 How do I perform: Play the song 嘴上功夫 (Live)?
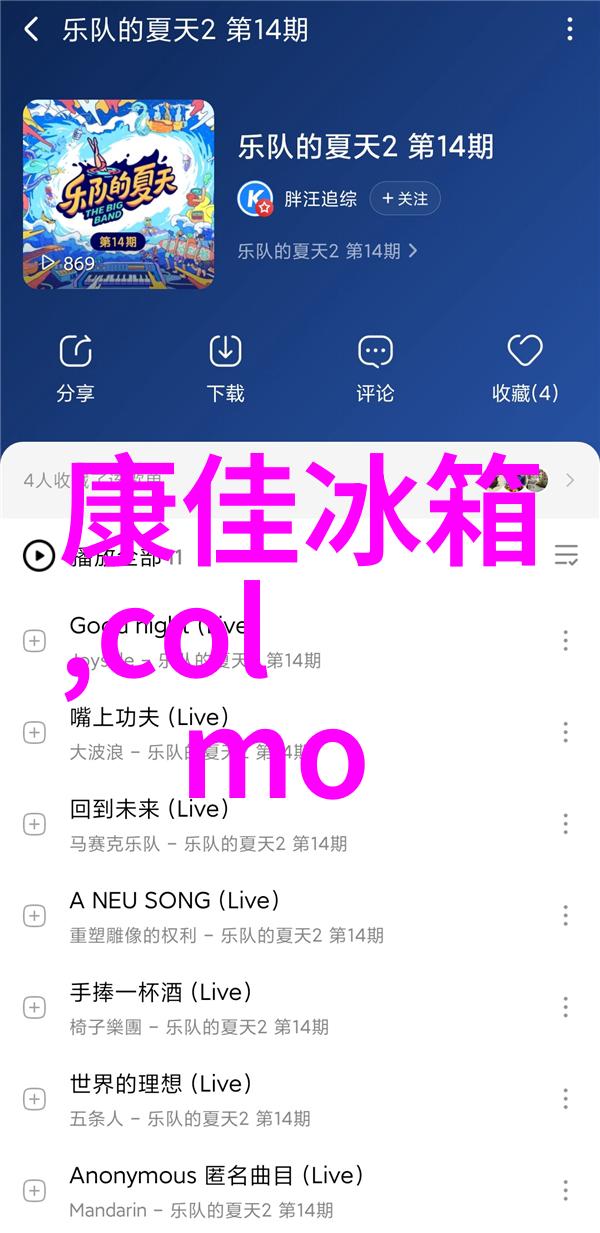coord(150,717)
